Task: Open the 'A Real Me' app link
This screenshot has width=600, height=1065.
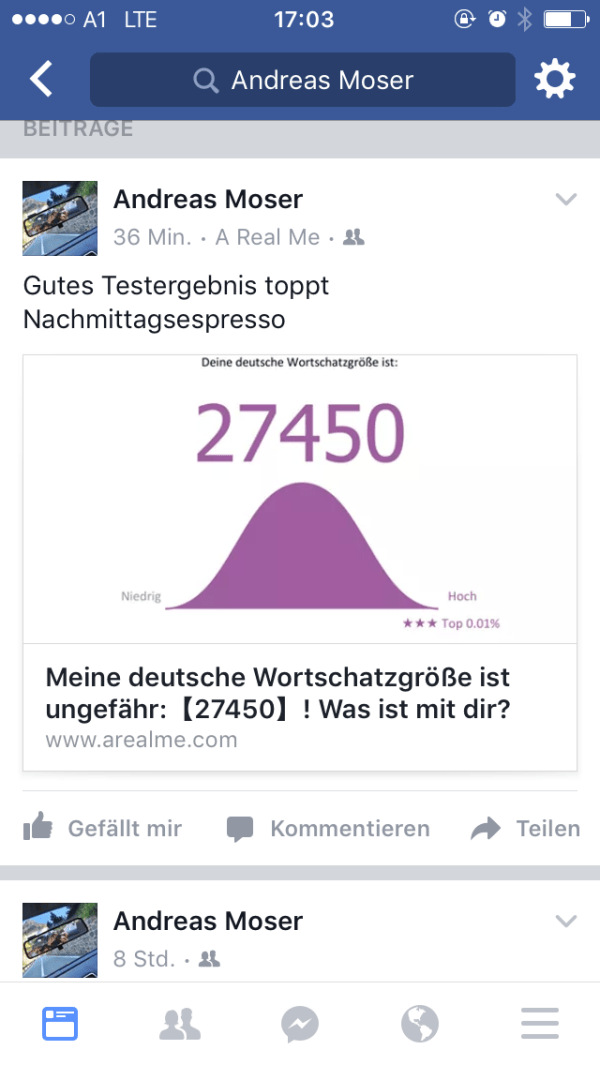Action: (267, 237)
